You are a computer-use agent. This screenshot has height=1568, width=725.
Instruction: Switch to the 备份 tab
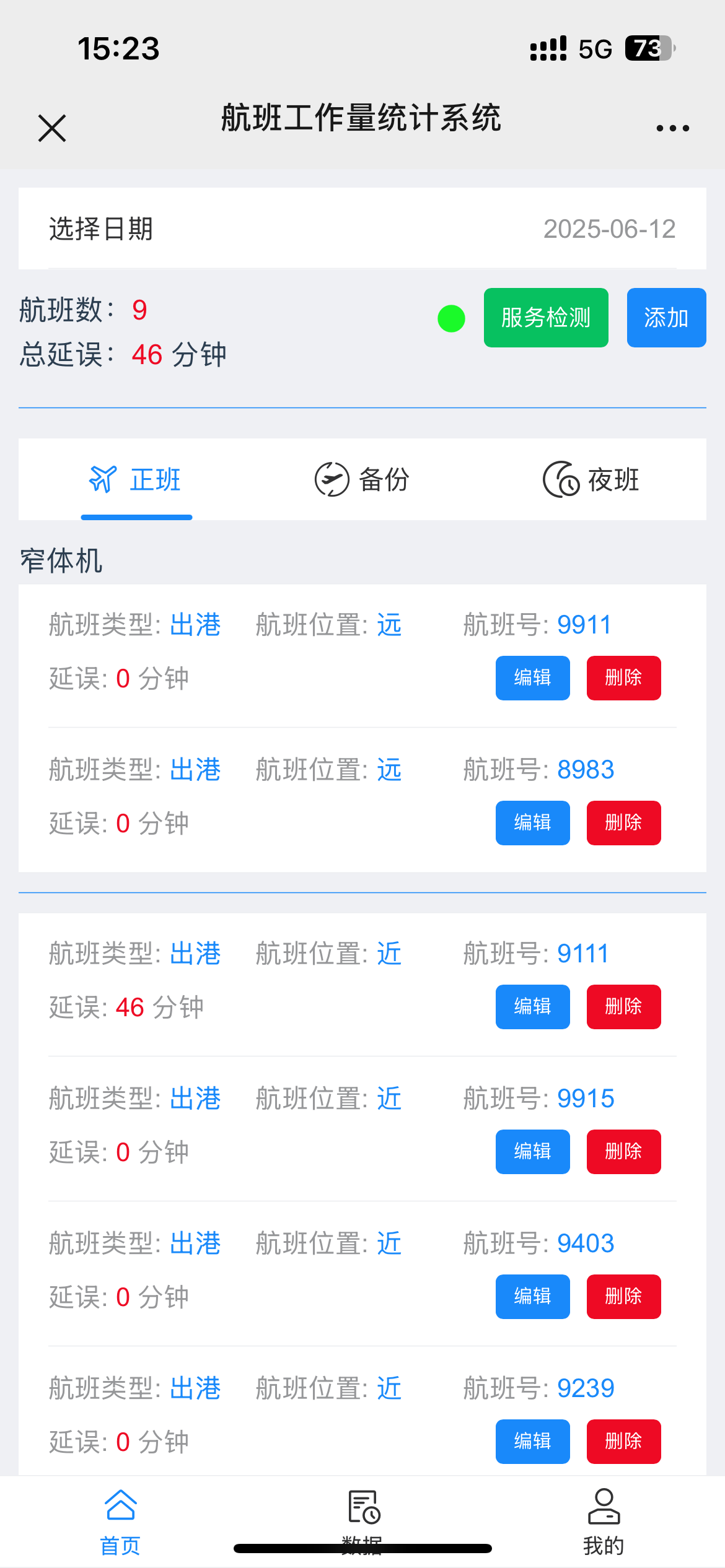[362, 479]
